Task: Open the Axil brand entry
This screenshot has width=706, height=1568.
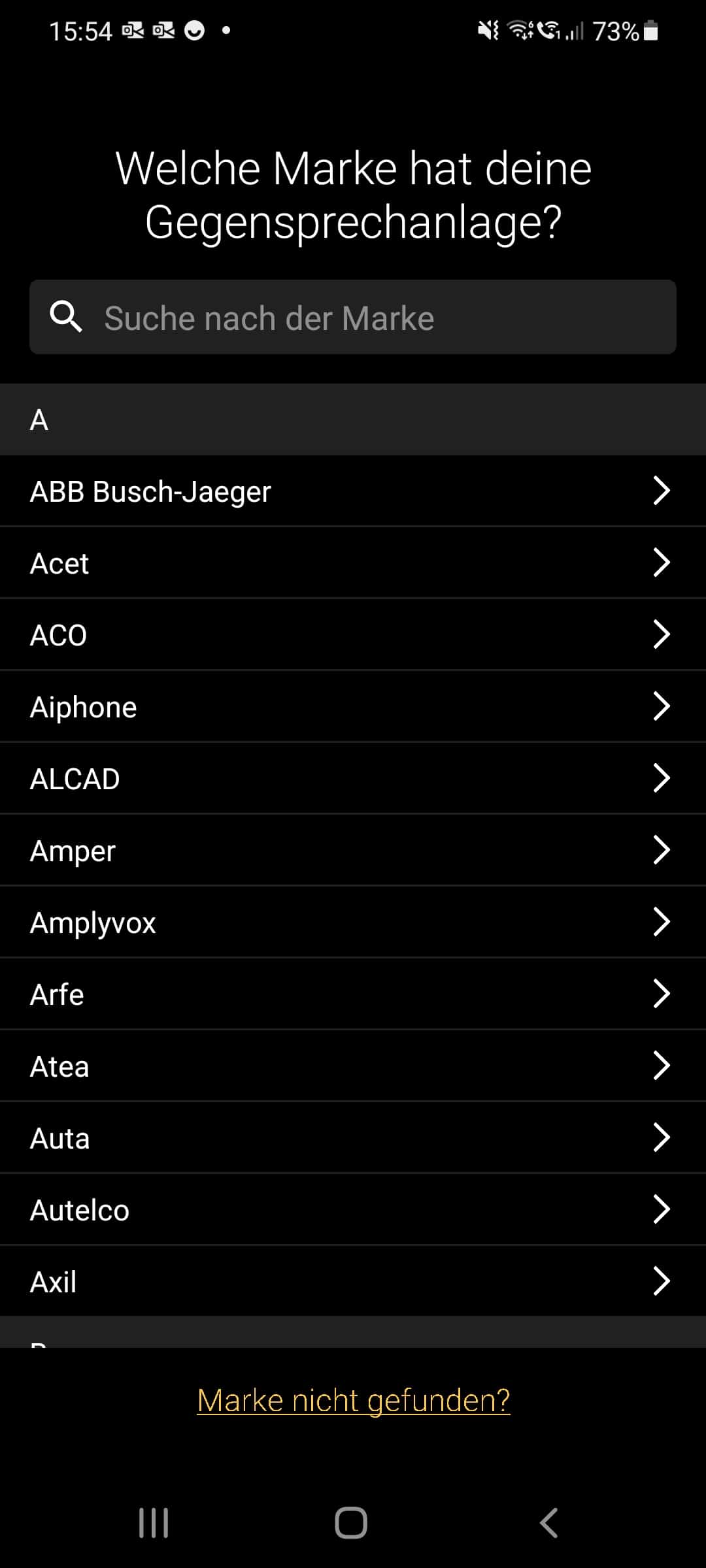Action: point(353,1282)
